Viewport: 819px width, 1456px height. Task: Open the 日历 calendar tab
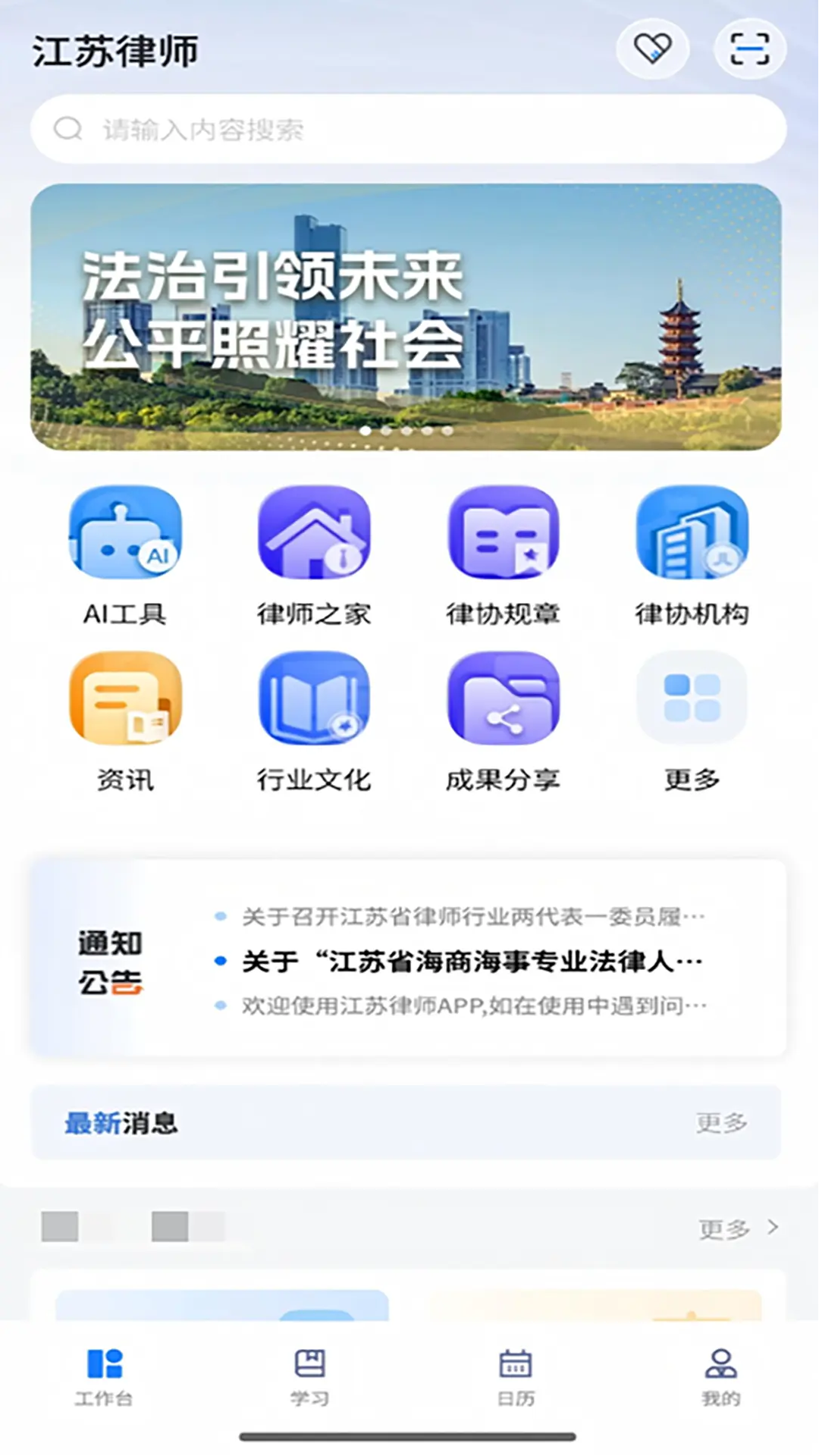pos(514,1376)
